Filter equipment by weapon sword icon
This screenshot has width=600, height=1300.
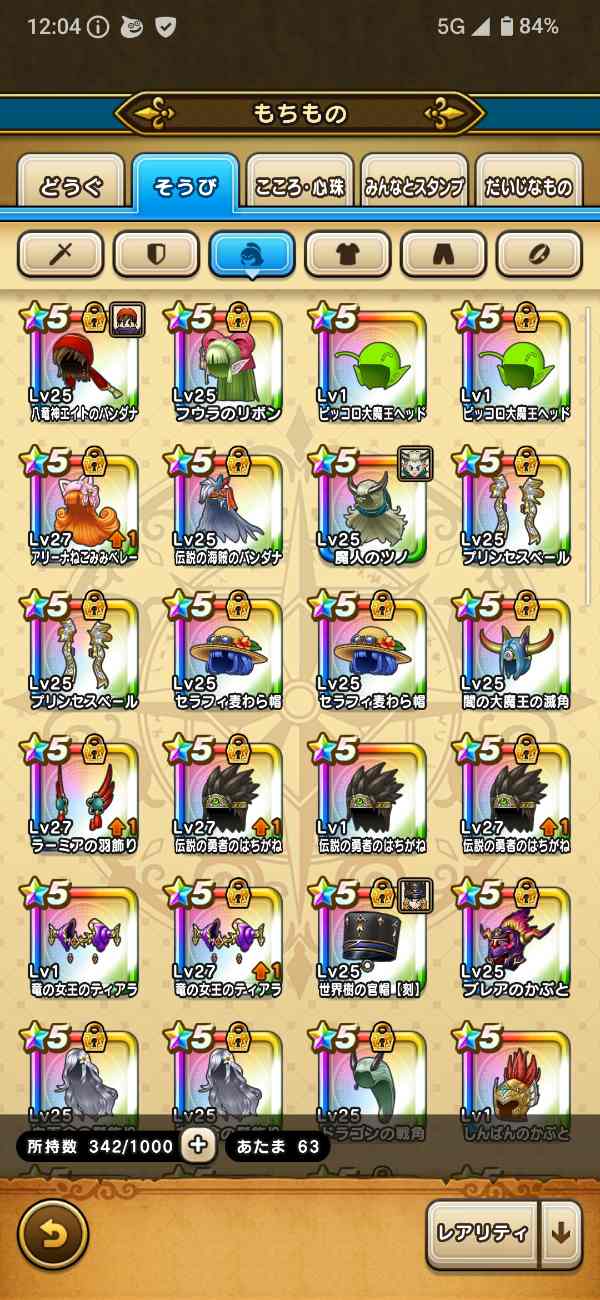tap(60, 254)
